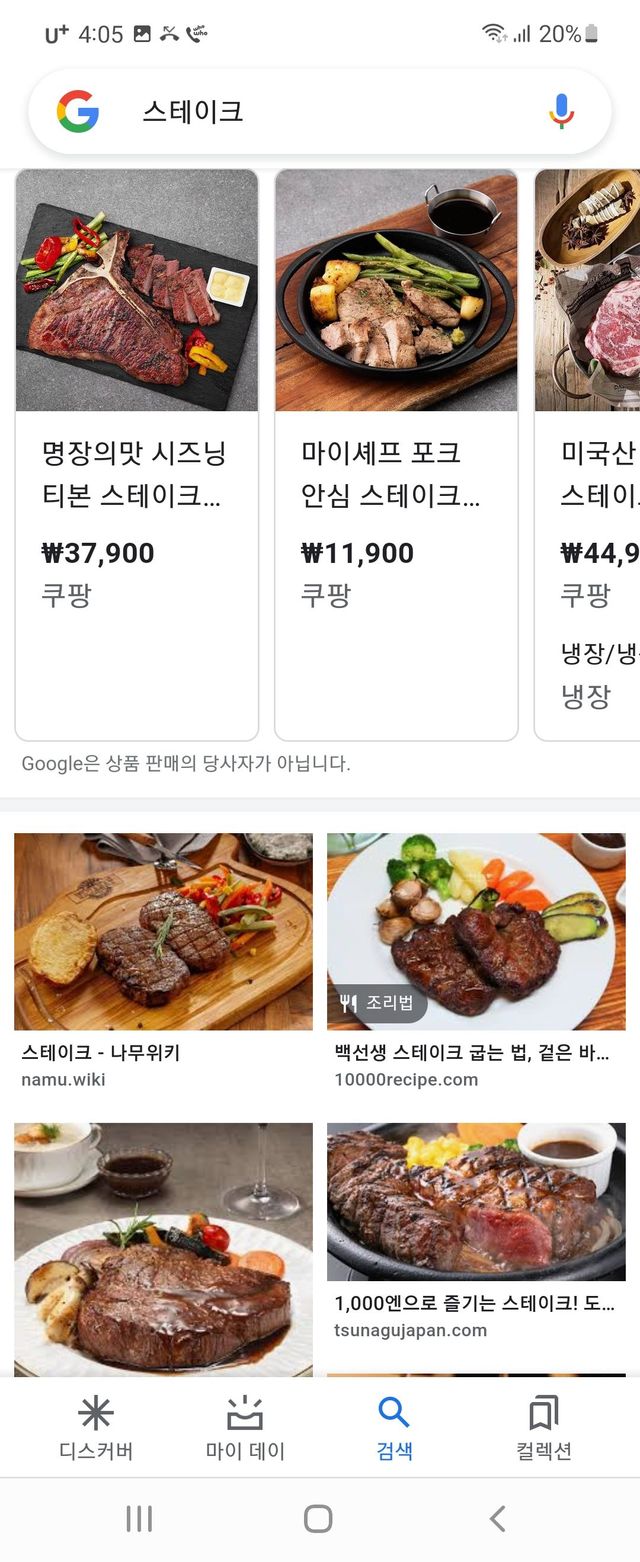Open the 마이셰프 포크 안심 스테이크 product card
This screenshot has width=640, height=1562.
pos(396,455)
